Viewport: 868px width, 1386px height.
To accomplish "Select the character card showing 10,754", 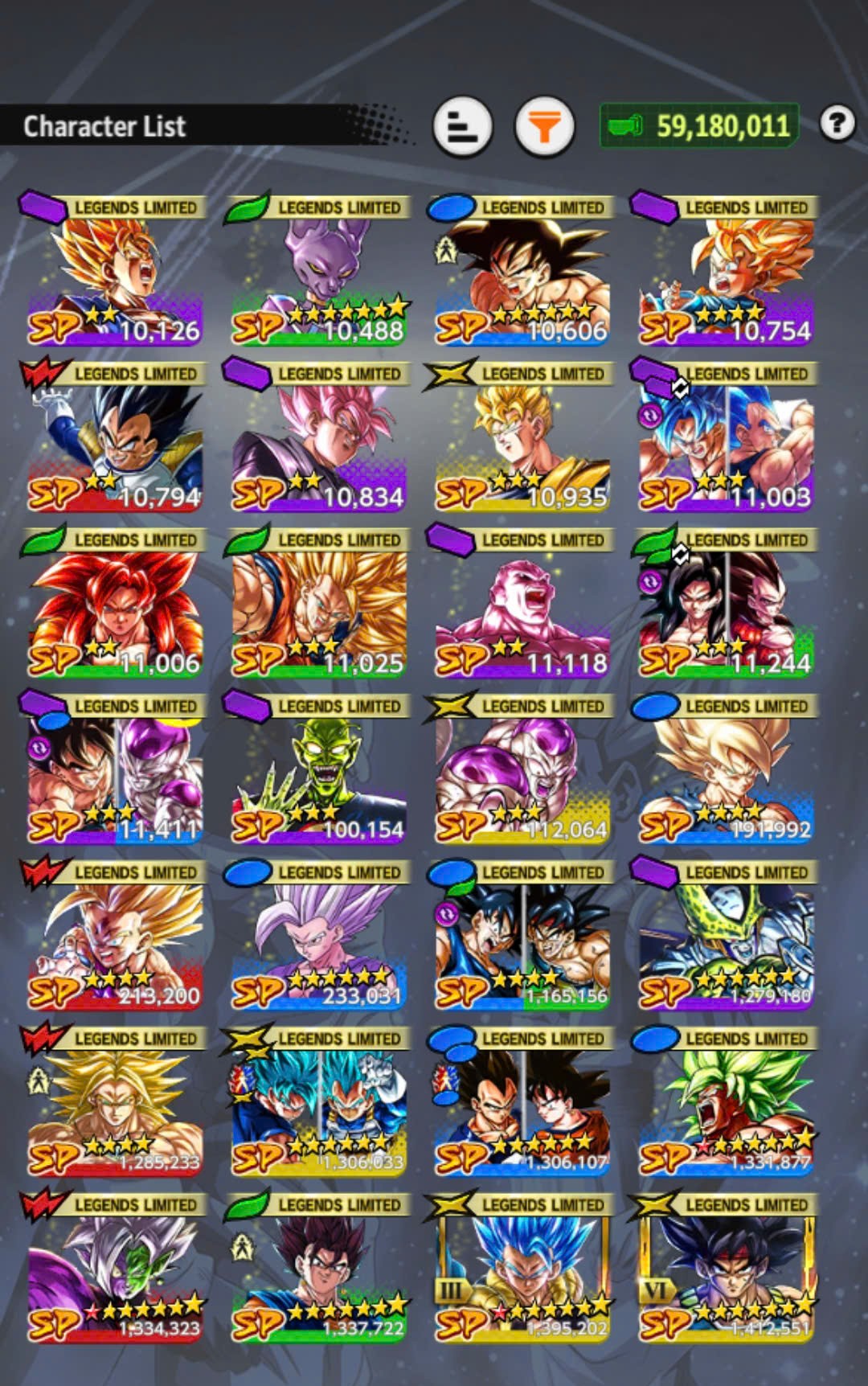I will pos(727,271).
